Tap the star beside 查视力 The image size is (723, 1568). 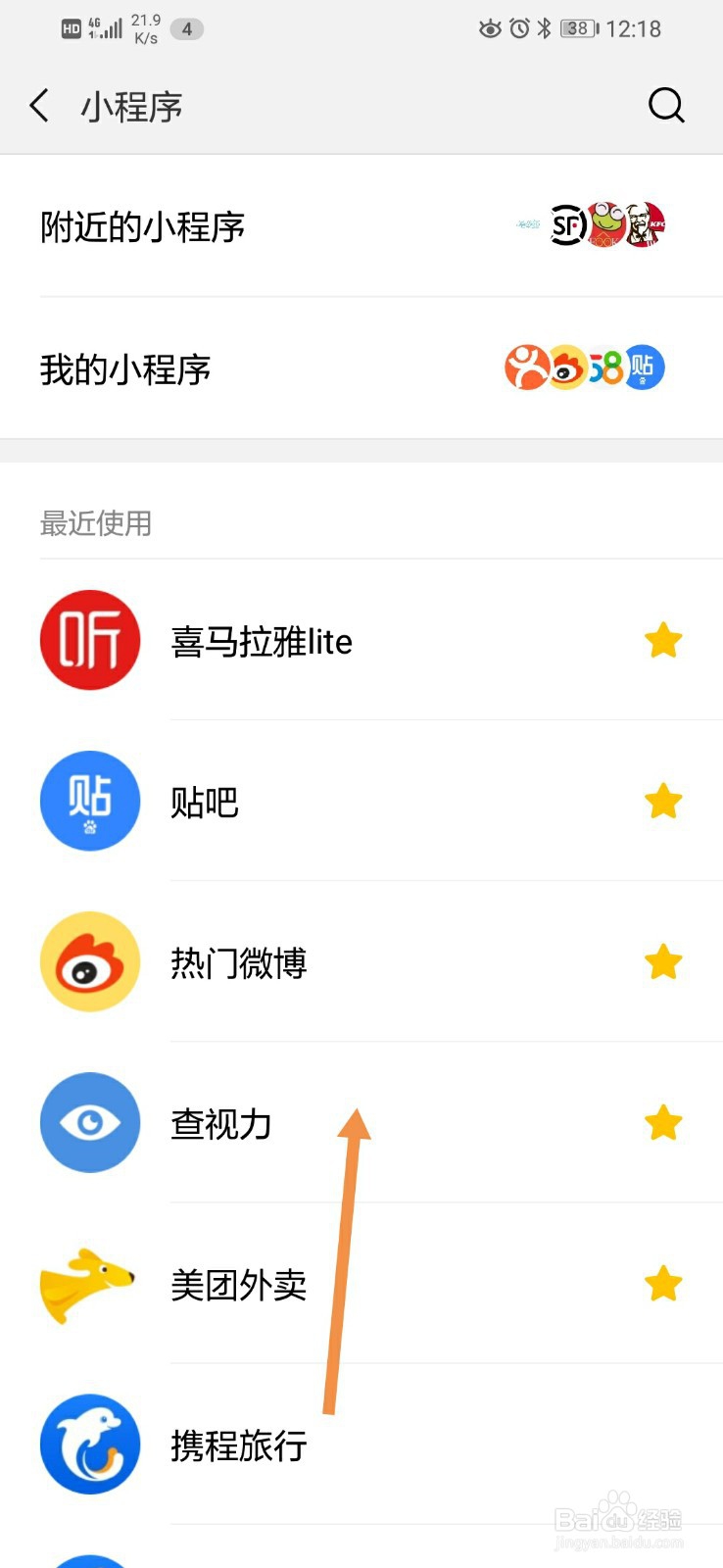pyautogui.click(x=663, y=1123)
